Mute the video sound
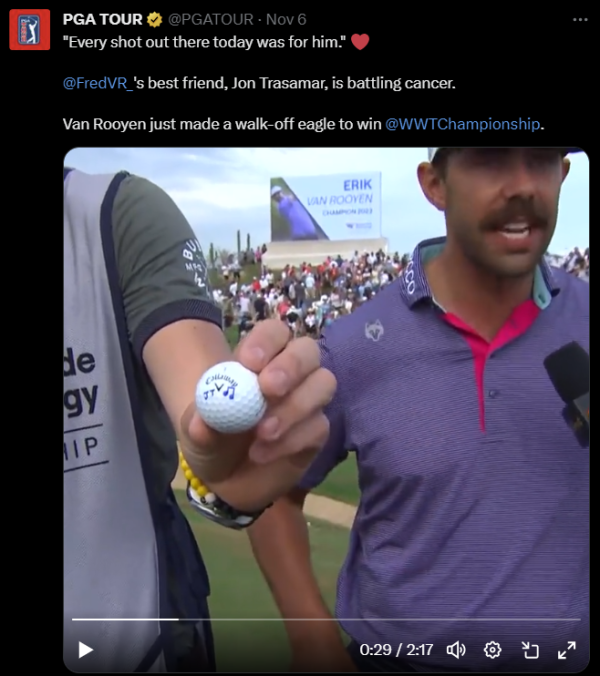 click(456, 650)
